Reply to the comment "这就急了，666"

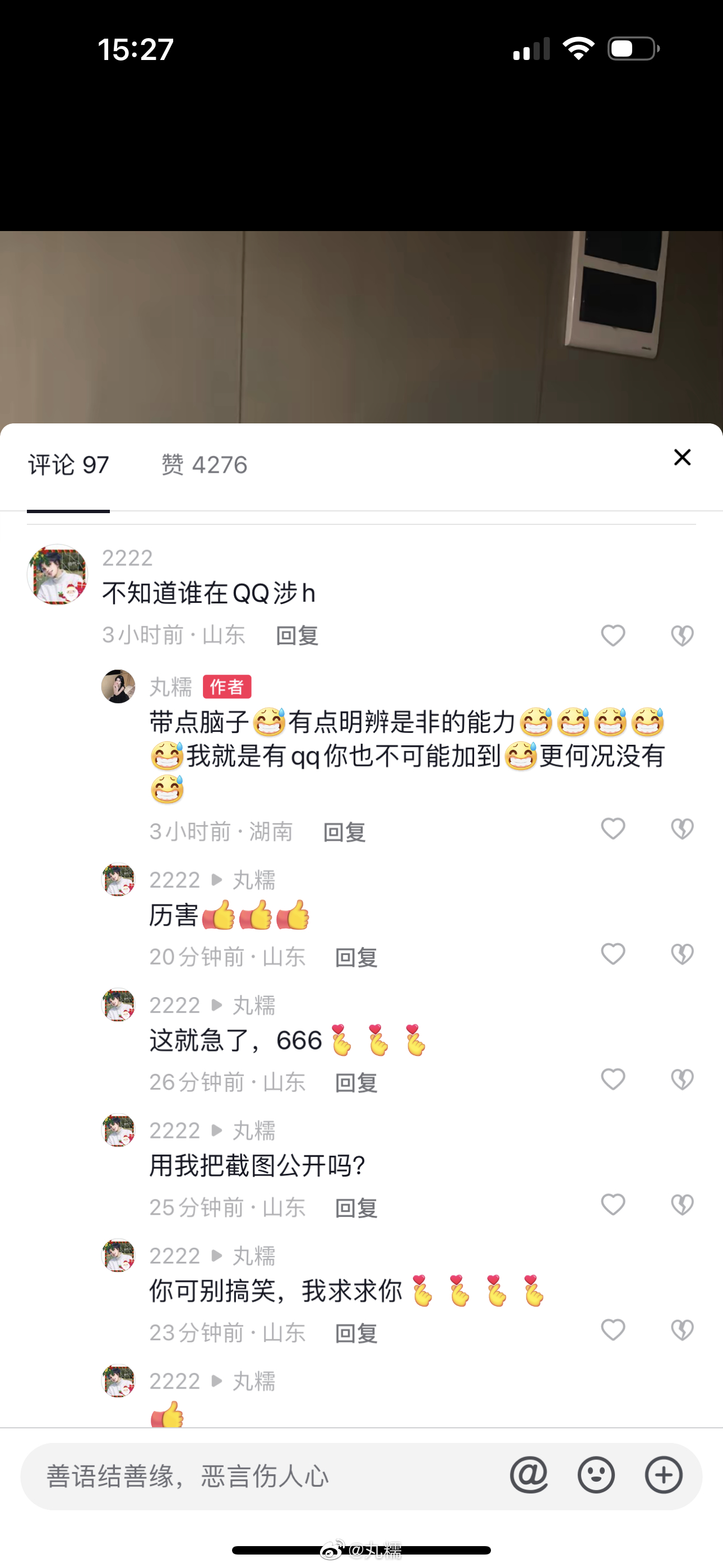point(356,1083)
